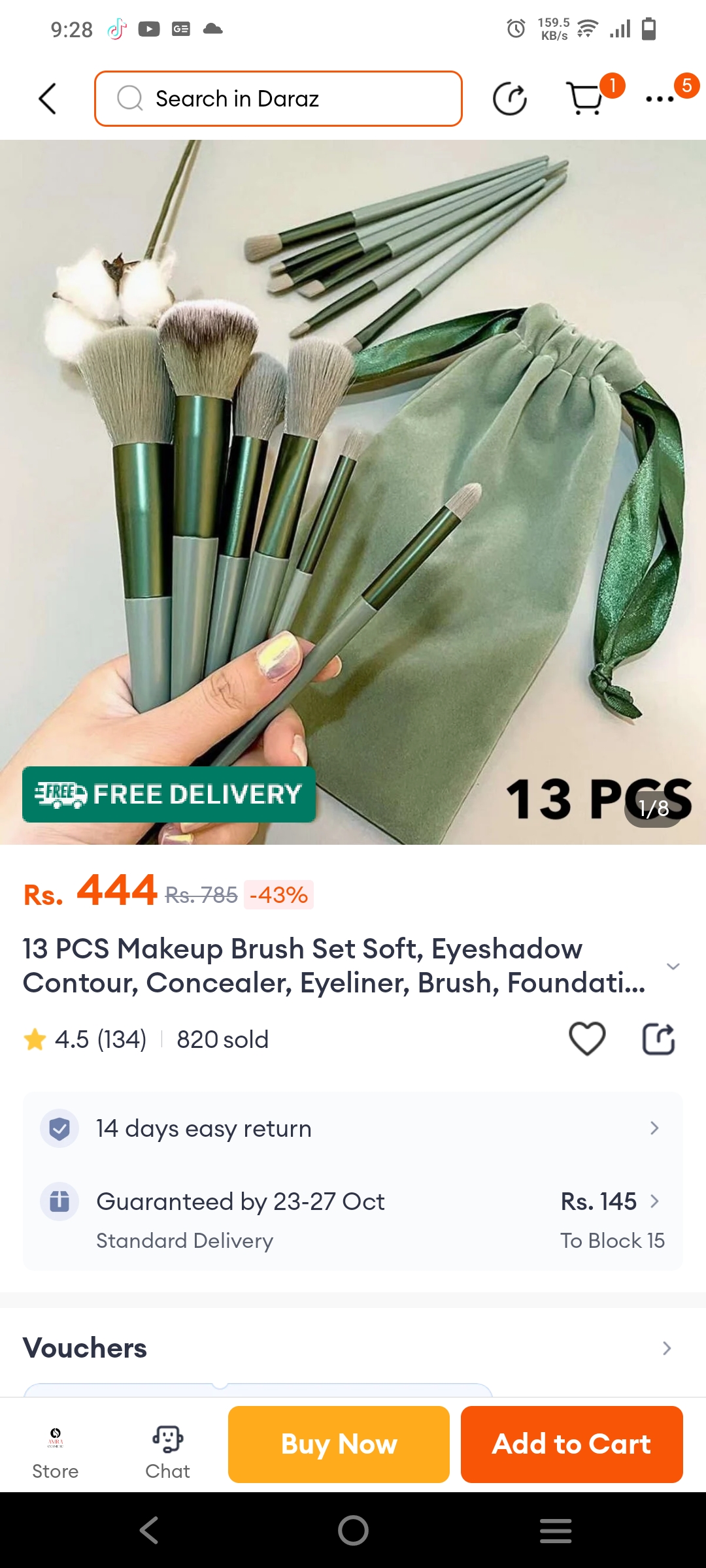706x1568 pixels.
Task: View Standard Delivery options
Action: (x=353, y=1219)
